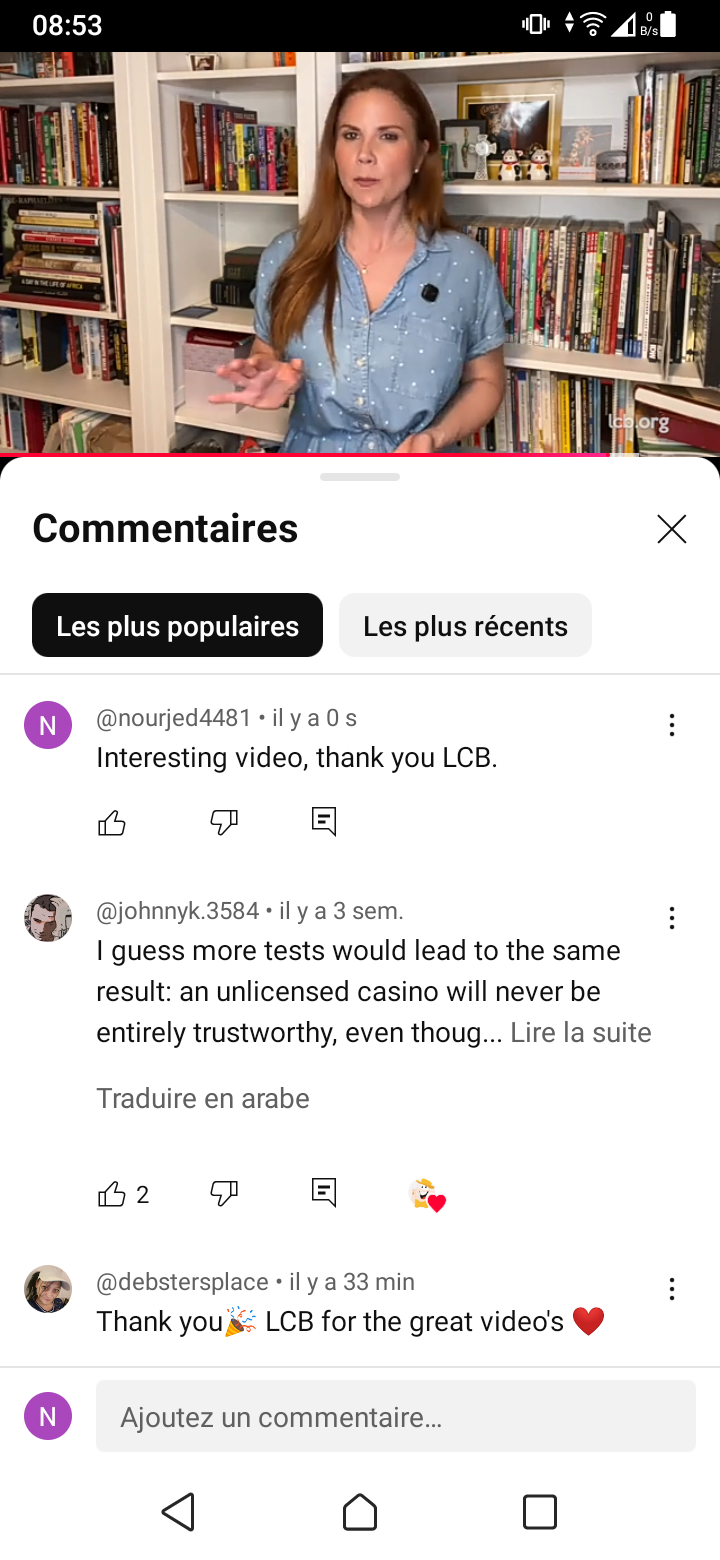720x1560 pixels.
Task: Like the comment by @johnnyk.3584
Action: click(x=112, y=1194)
